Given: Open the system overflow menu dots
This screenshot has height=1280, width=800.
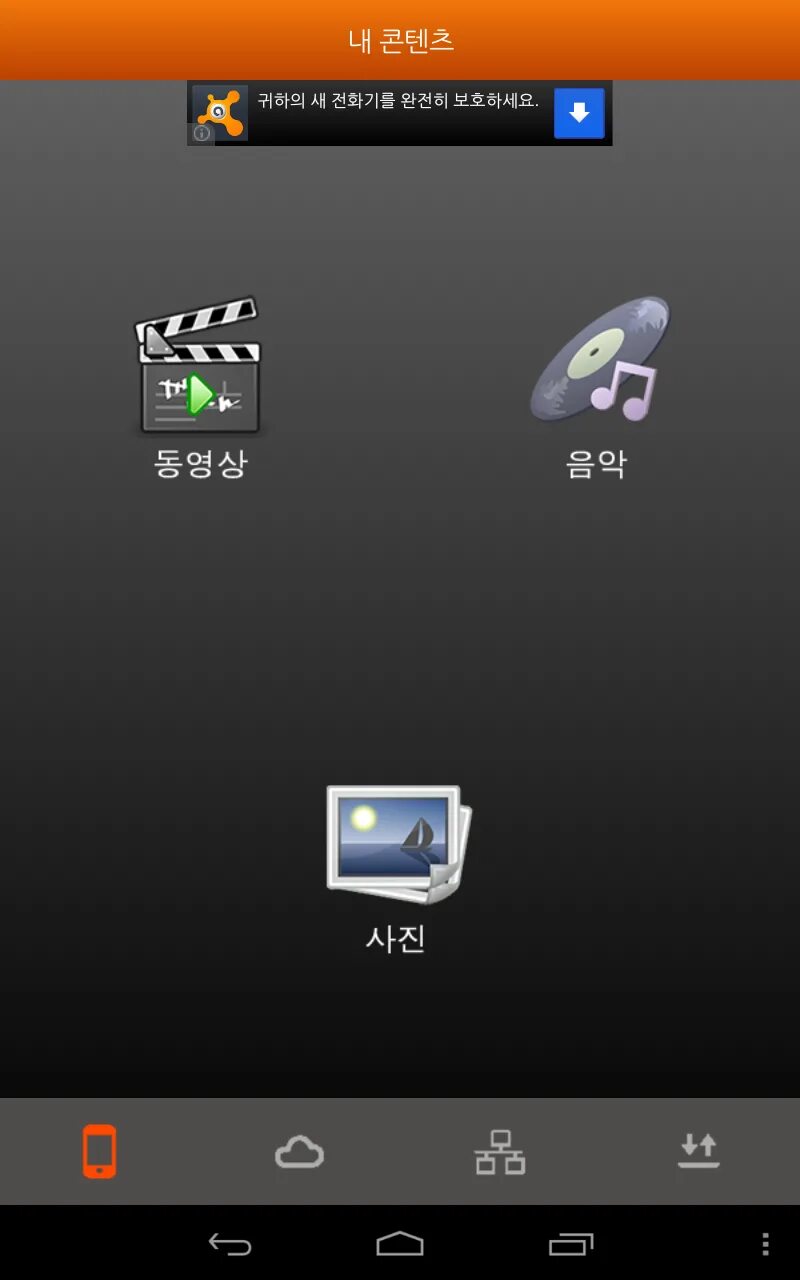Looking at the screenshot, I should click(765, 1244).
